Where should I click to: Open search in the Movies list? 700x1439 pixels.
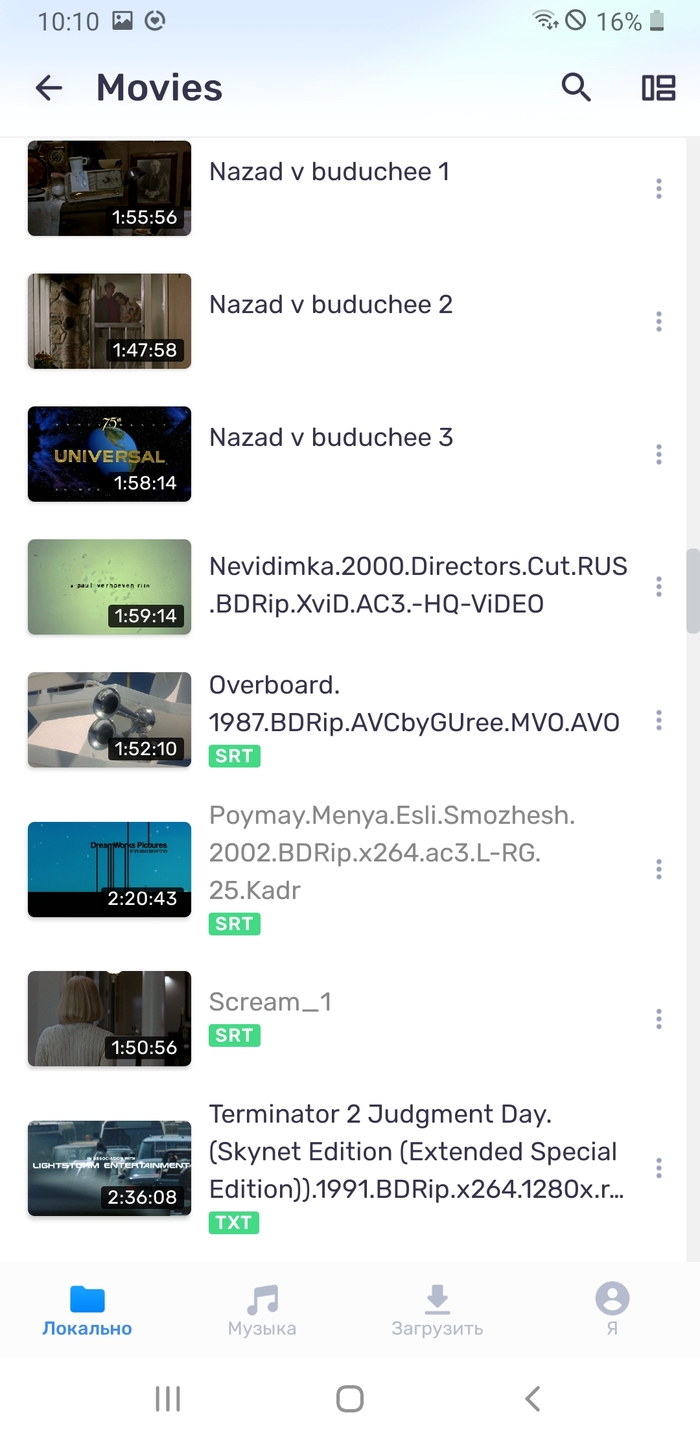click(576, 88)
